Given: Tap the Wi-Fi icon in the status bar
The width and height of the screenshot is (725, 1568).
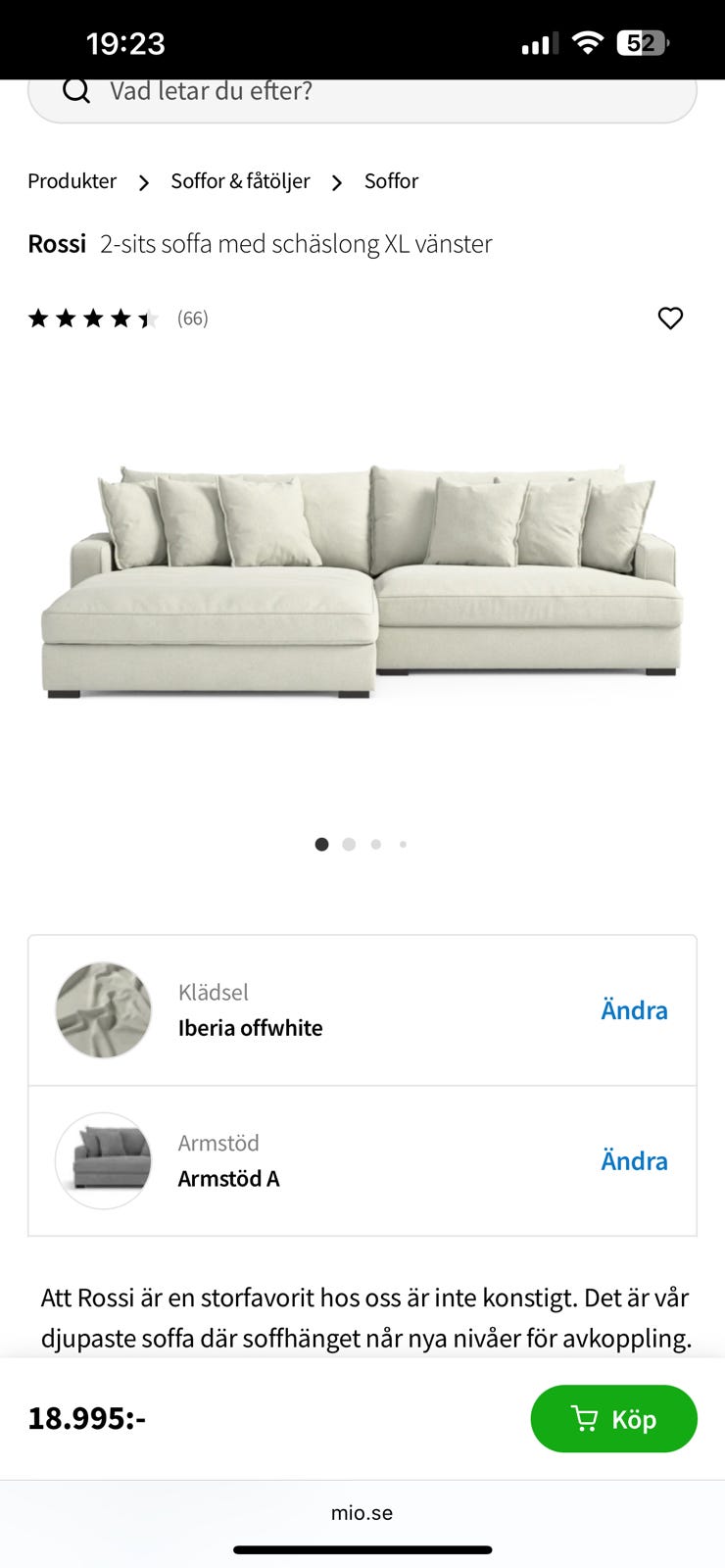Looking at the screenshot, I should pos(585,42).
